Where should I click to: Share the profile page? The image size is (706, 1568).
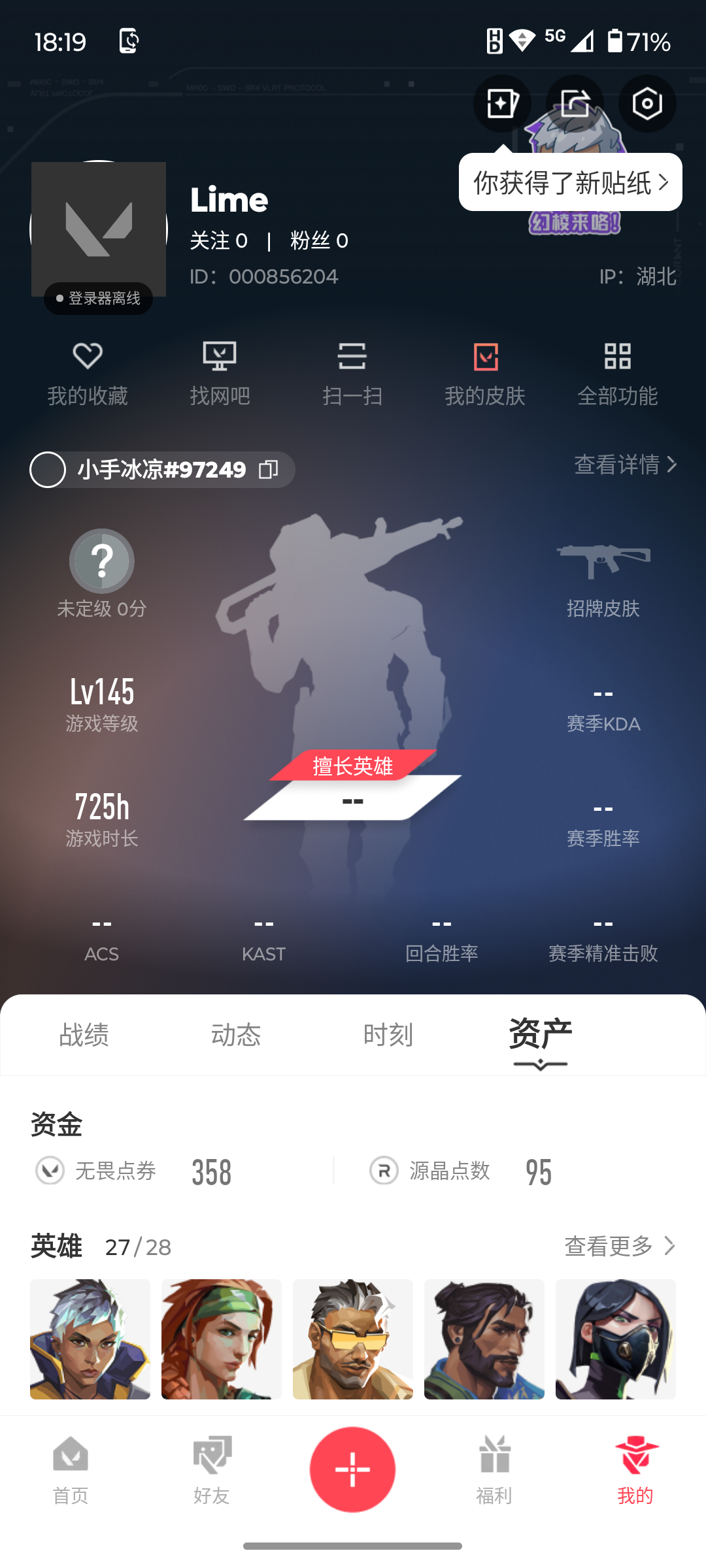point(575,103)
